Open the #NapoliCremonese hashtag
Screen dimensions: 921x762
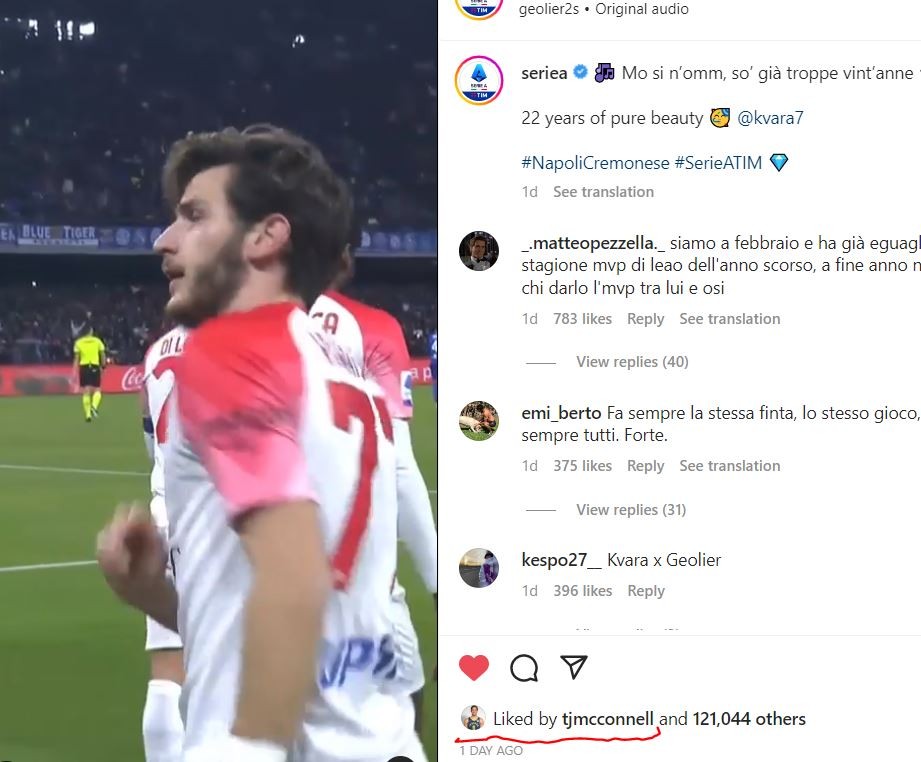pos(595,162)
